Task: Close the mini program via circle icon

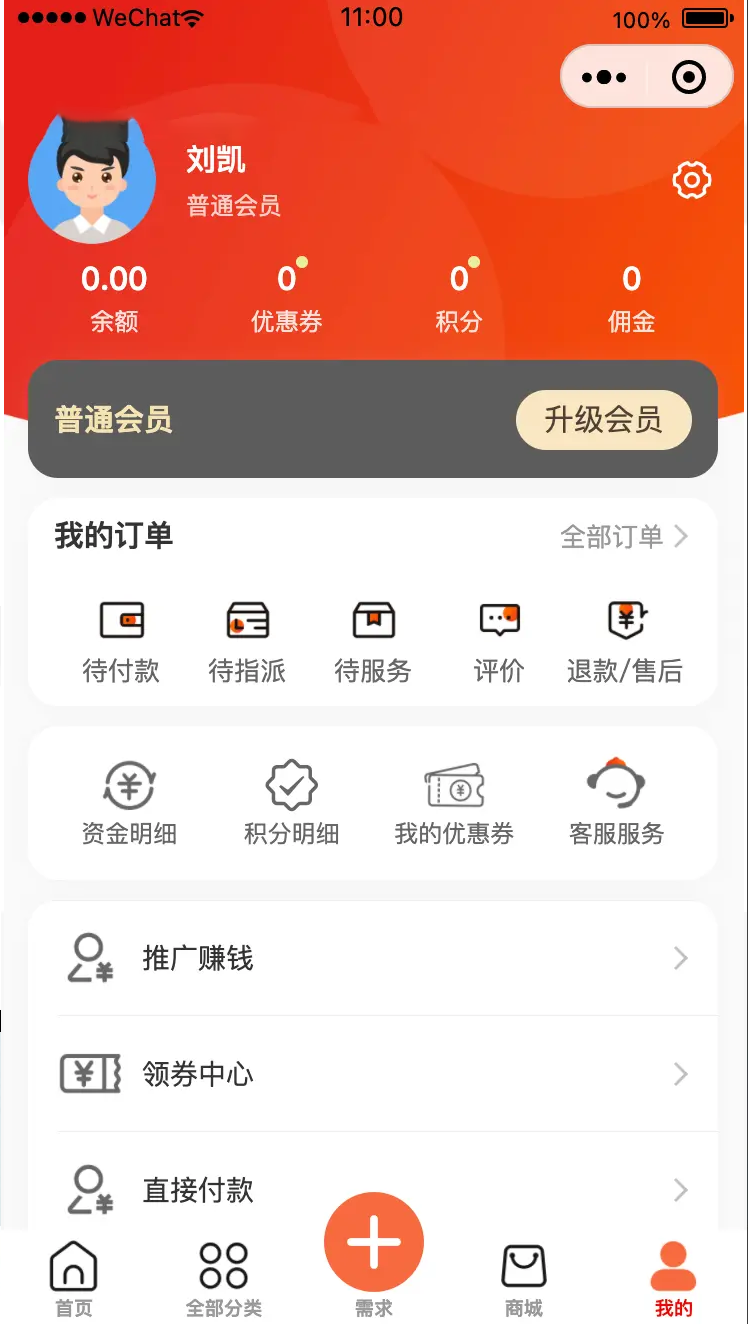Action: (689, 77)
